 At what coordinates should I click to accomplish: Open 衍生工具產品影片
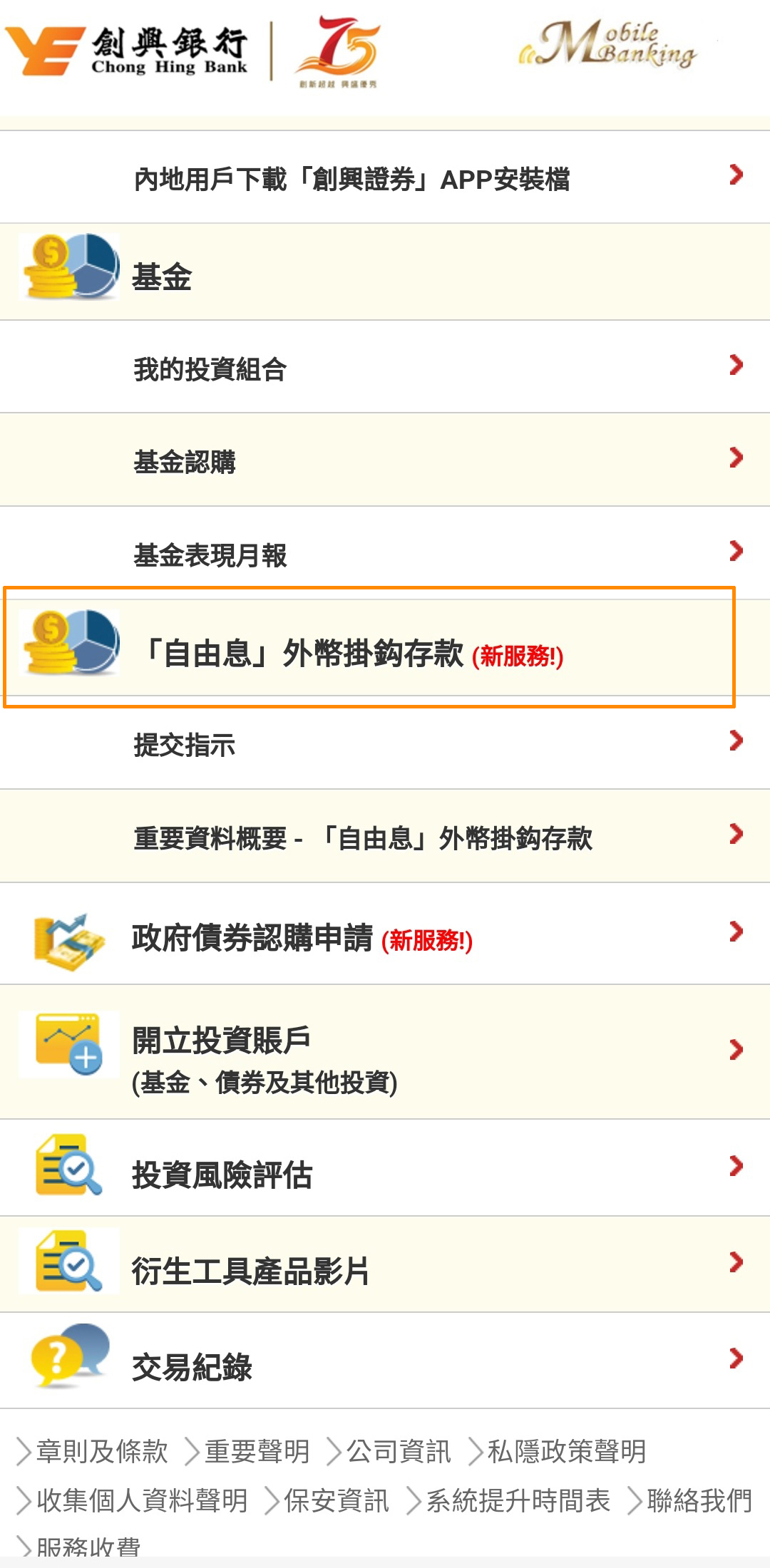point(385,1269)
